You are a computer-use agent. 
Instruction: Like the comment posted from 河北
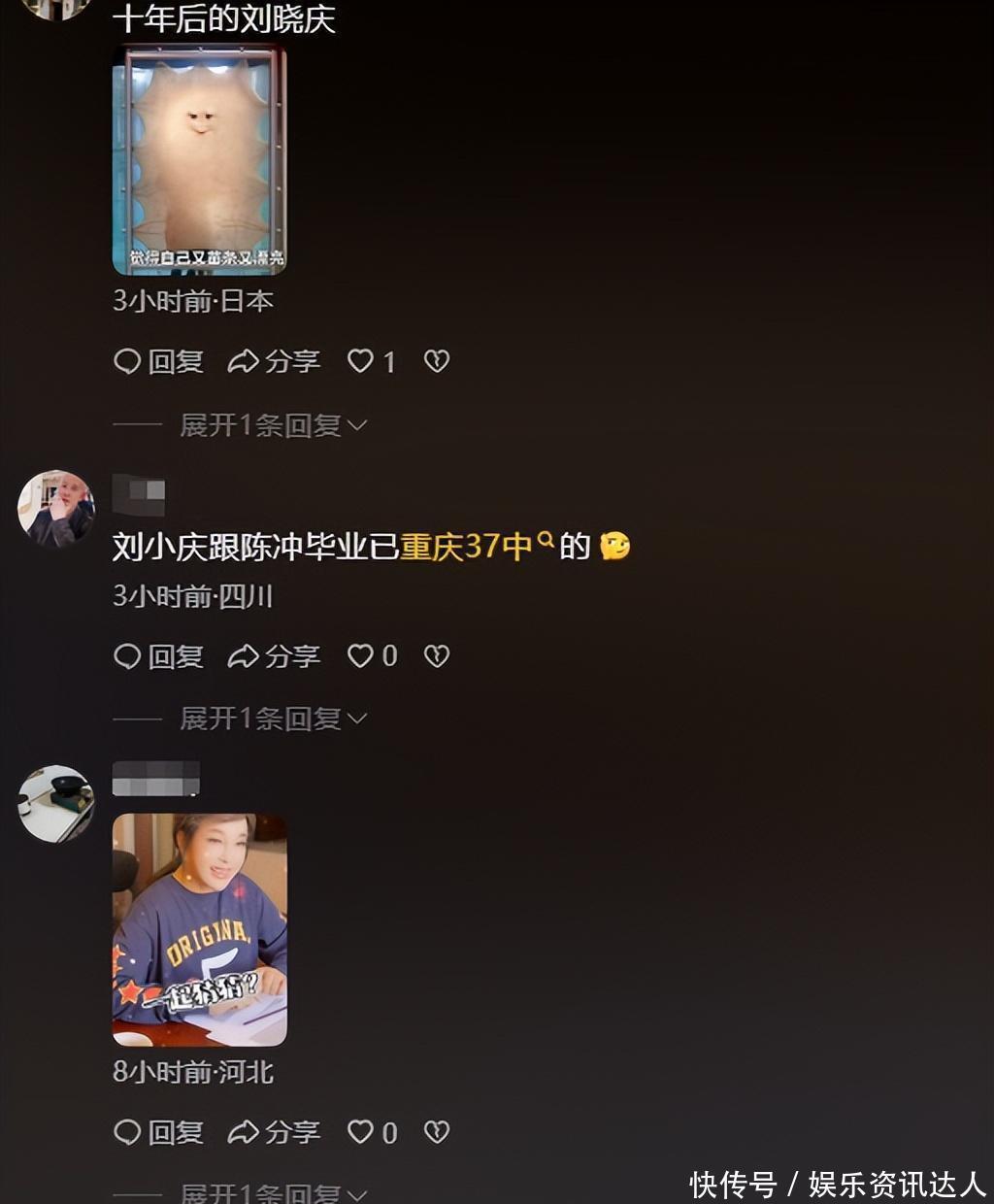click(361, 1132)
